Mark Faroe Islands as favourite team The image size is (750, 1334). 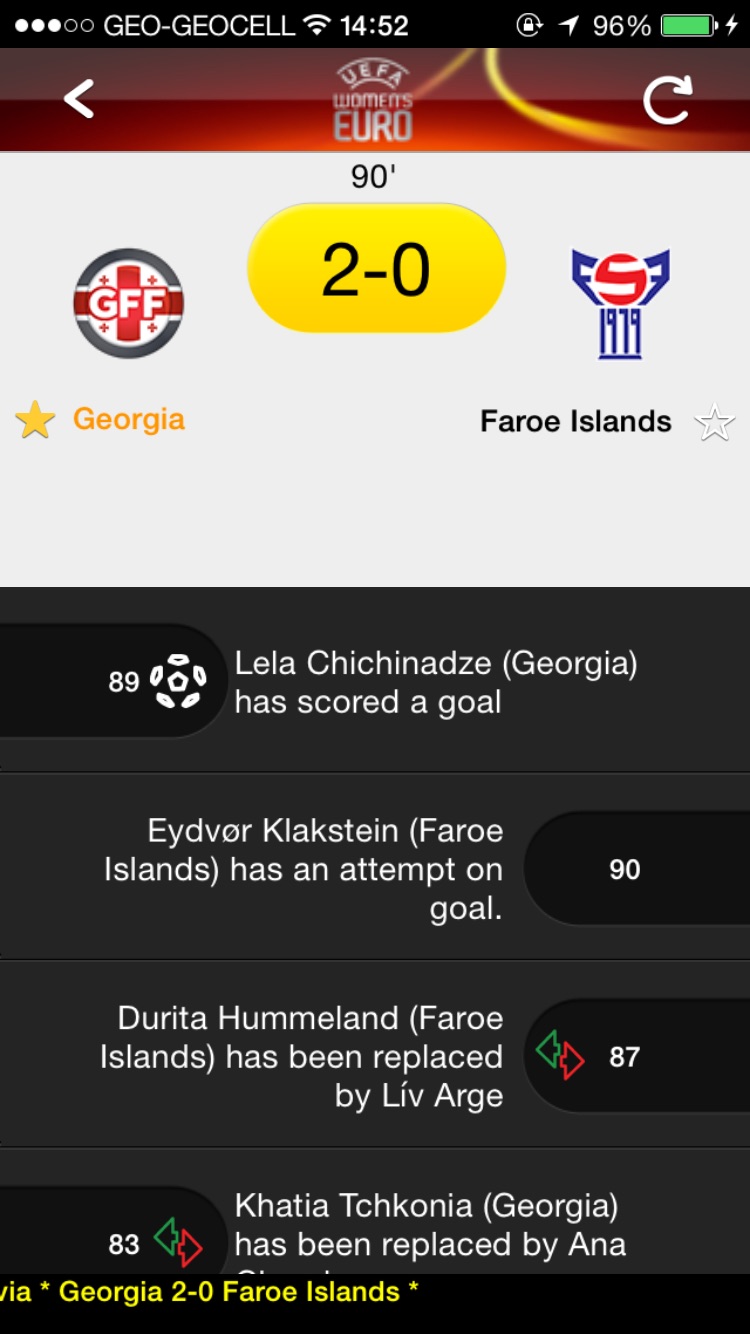[714, 422]
